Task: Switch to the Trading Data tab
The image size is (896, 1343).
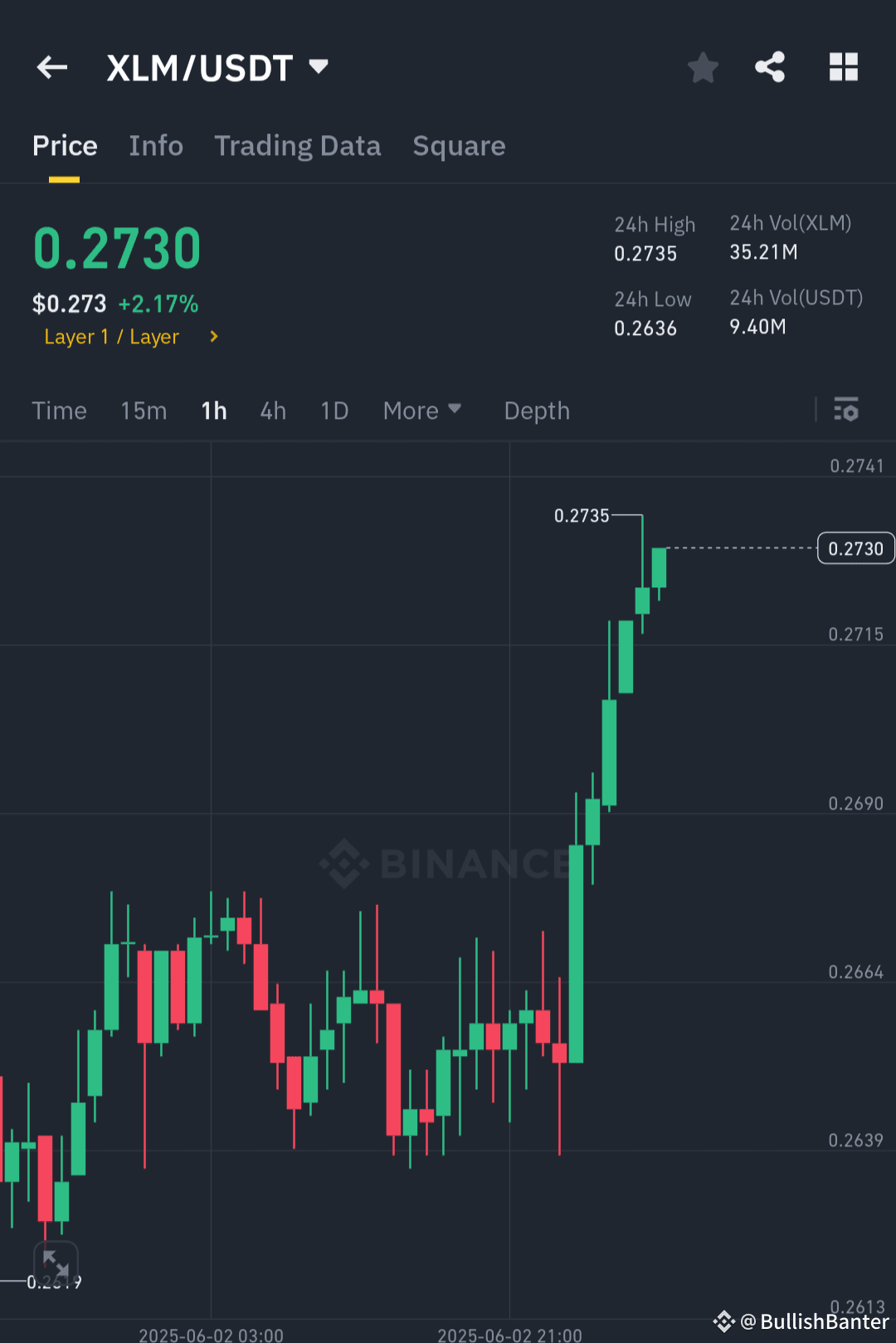Action: coord(297,145)
